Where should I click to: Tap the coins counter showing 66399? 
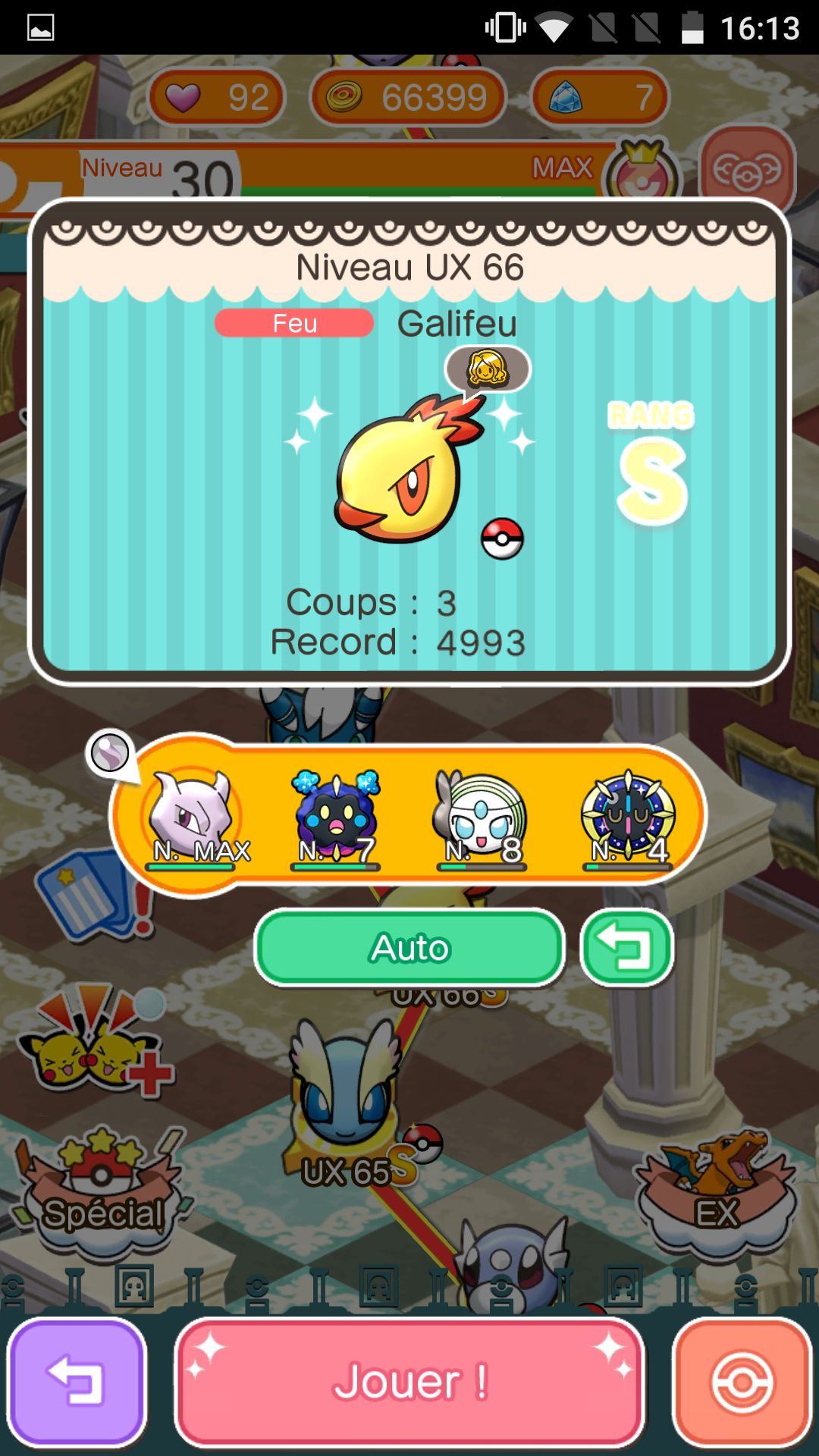click(408, 97)
